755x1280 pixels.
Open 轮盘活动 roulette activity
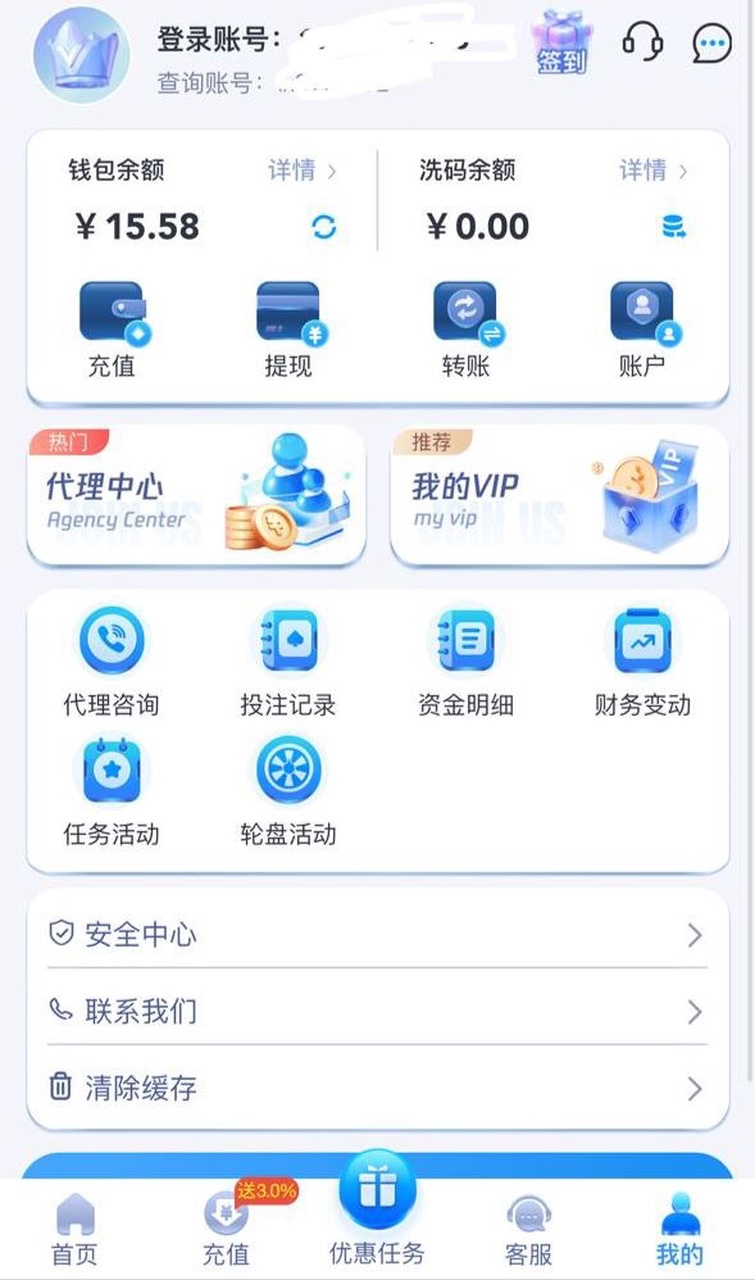click(x=288, y=792)
